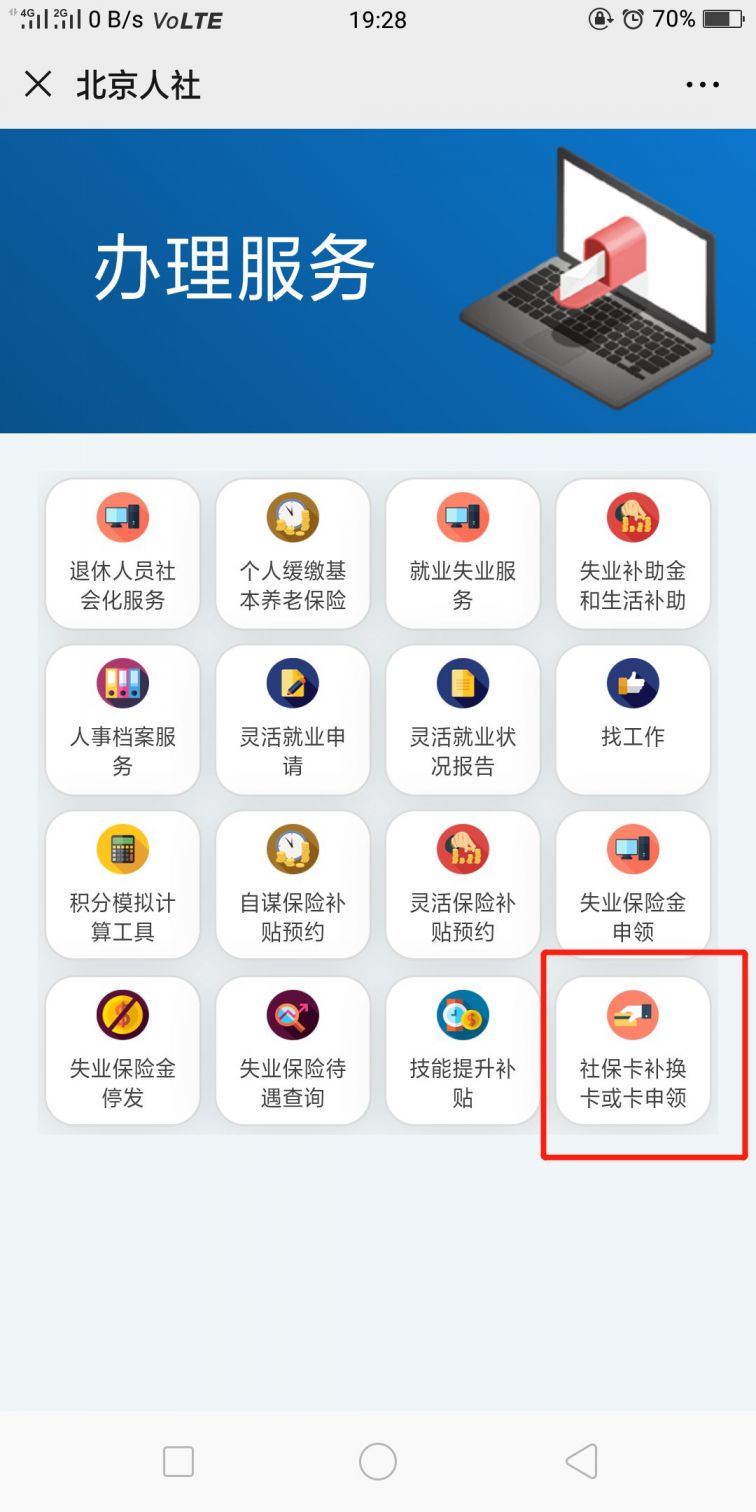This screenshot has height=1512, width=756.
Task: Open the three-dot overflow menu
Action: pos(702,85)
